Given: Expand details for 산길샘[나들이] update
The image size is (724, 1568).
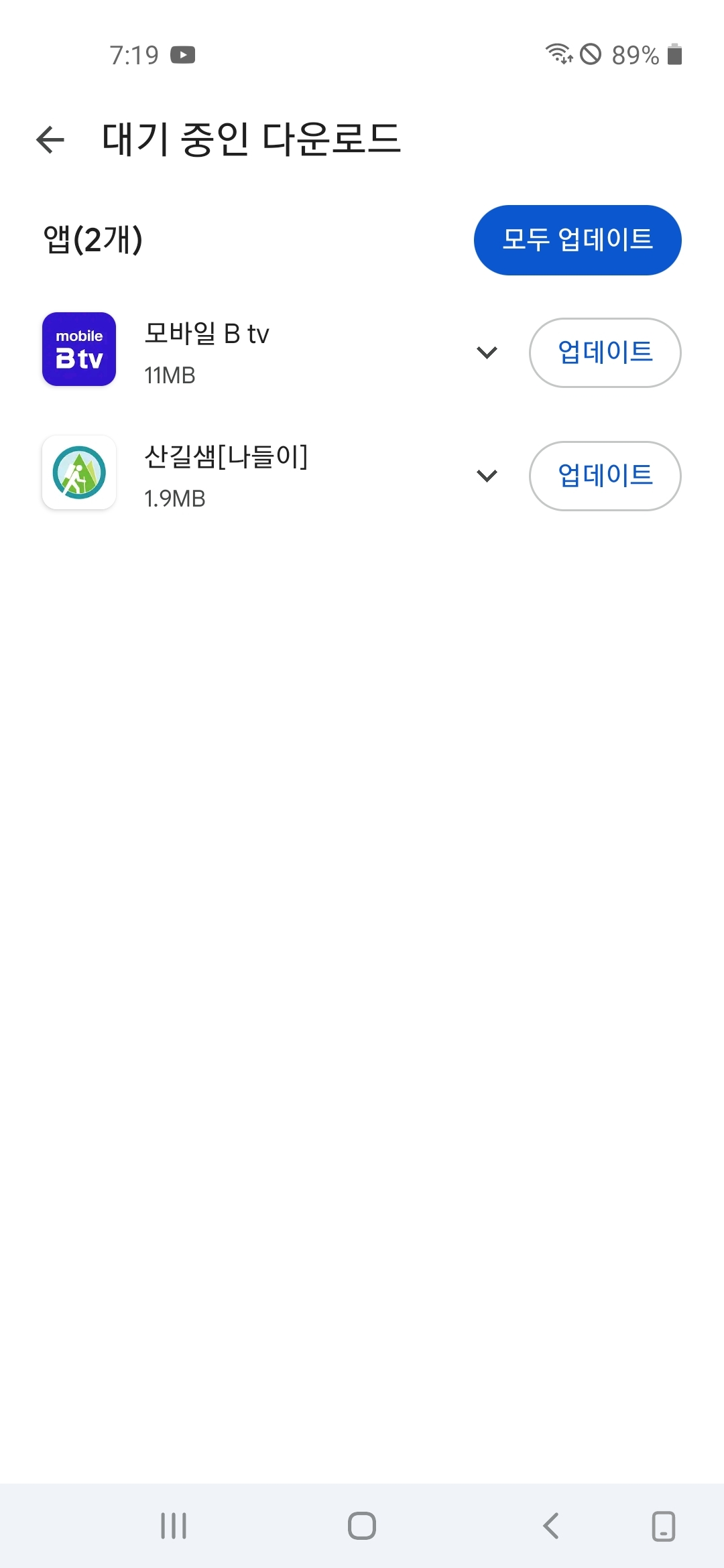Looking at the screenshot, I should tap(487, 476).
